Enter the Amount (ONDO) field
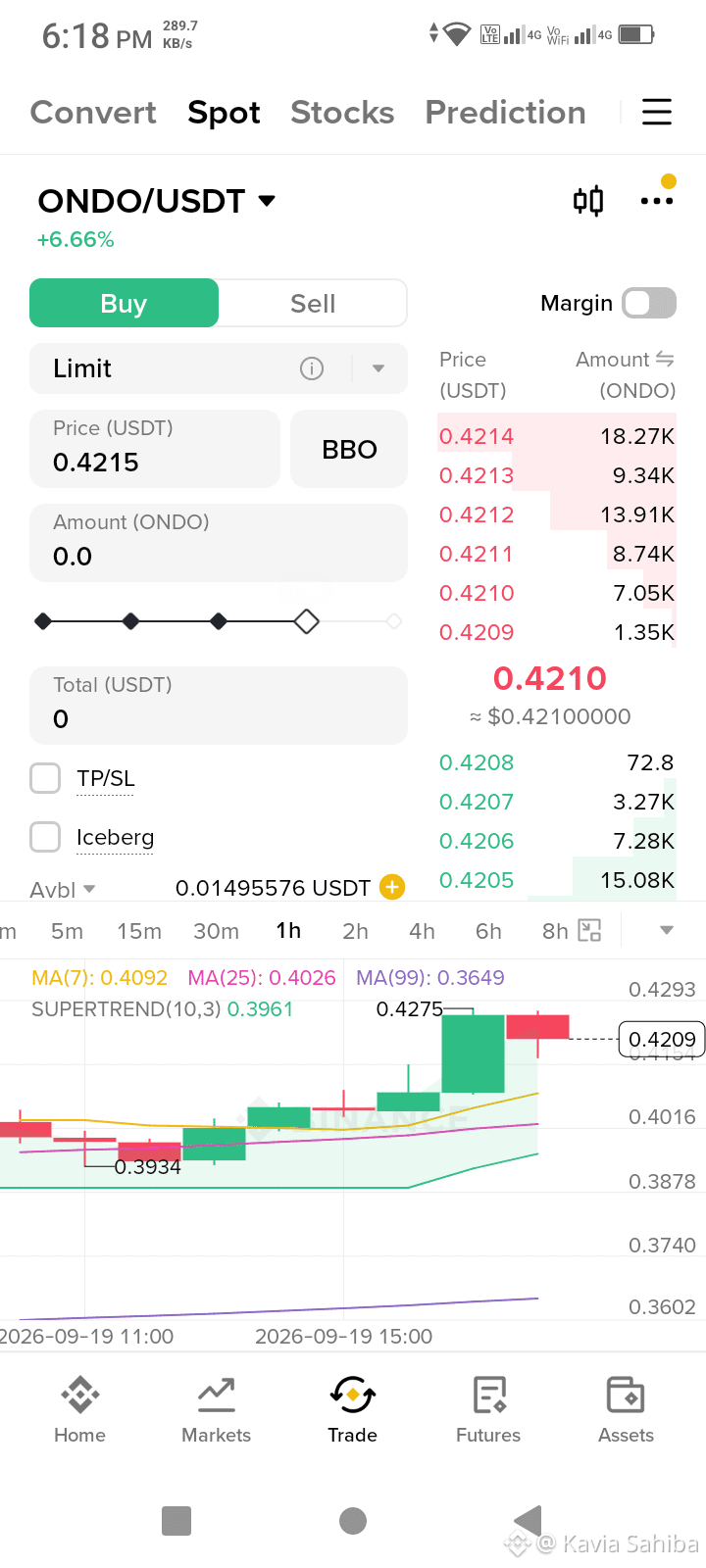706x1568 pixels. (219, 543)
